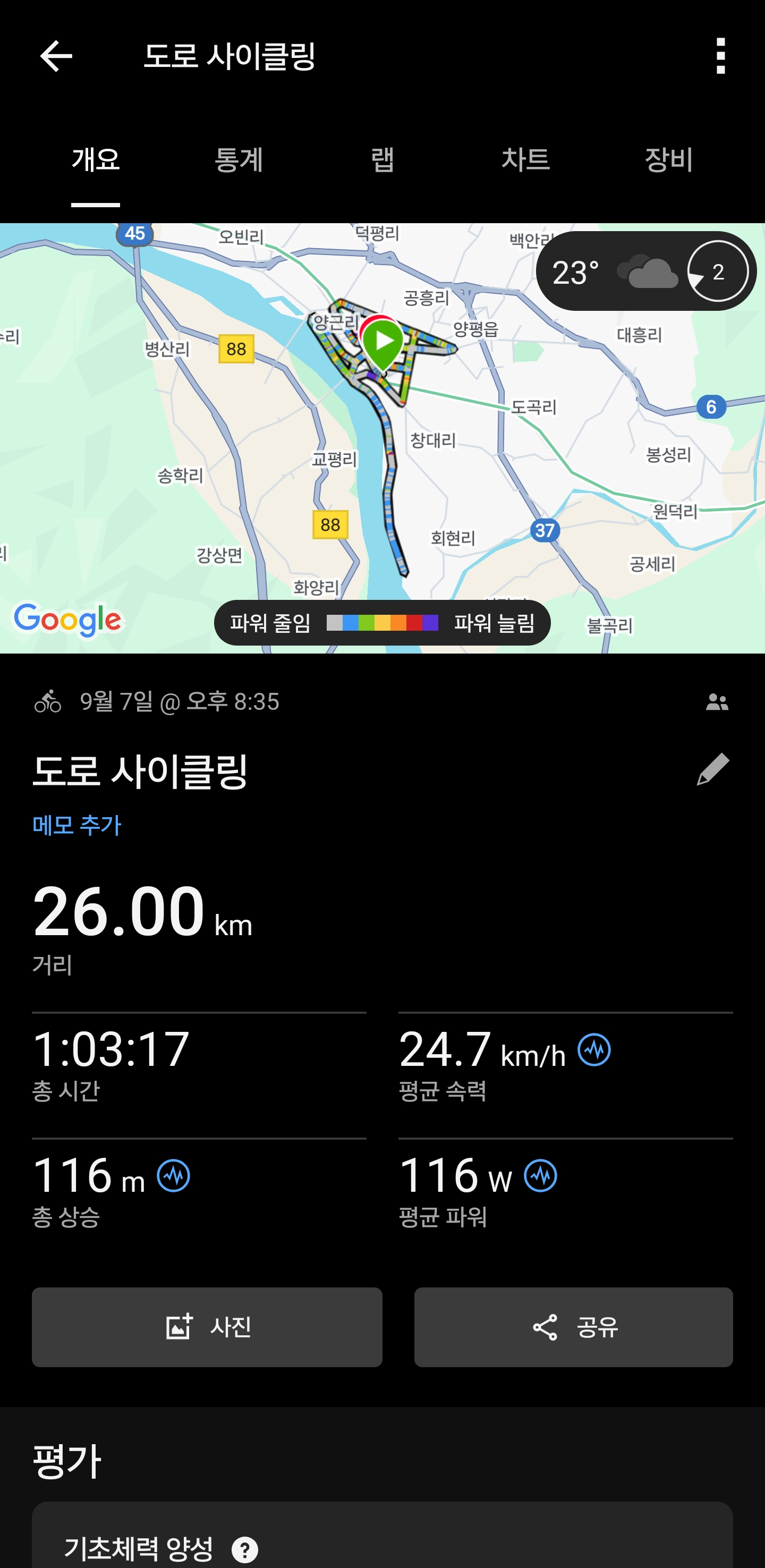Open help for 기초체력 양성
This screenshot has height=1568, width=765.
pos(245,1550)
